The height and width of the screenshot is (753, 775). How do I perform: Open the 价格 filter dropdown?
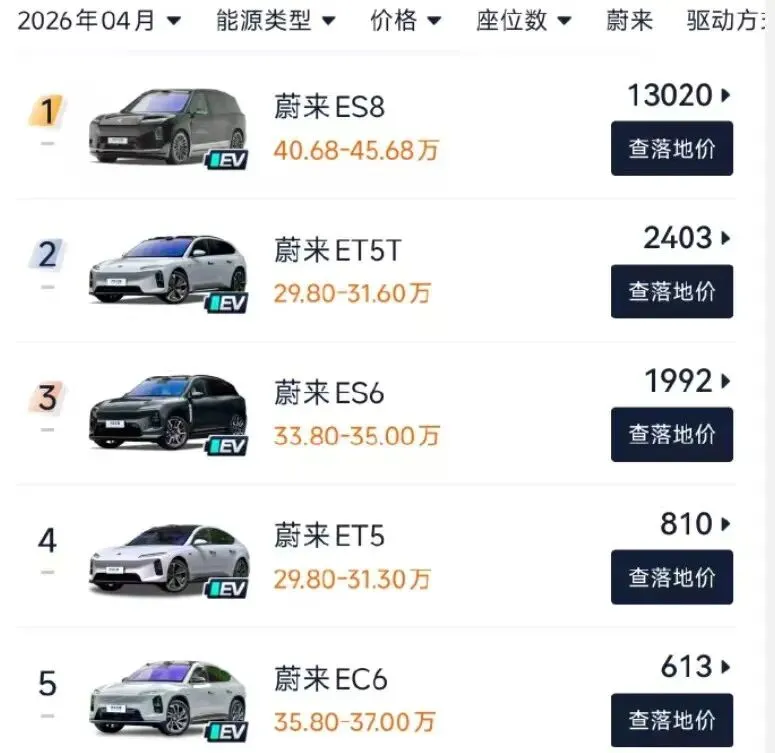[x=405, y=21]
